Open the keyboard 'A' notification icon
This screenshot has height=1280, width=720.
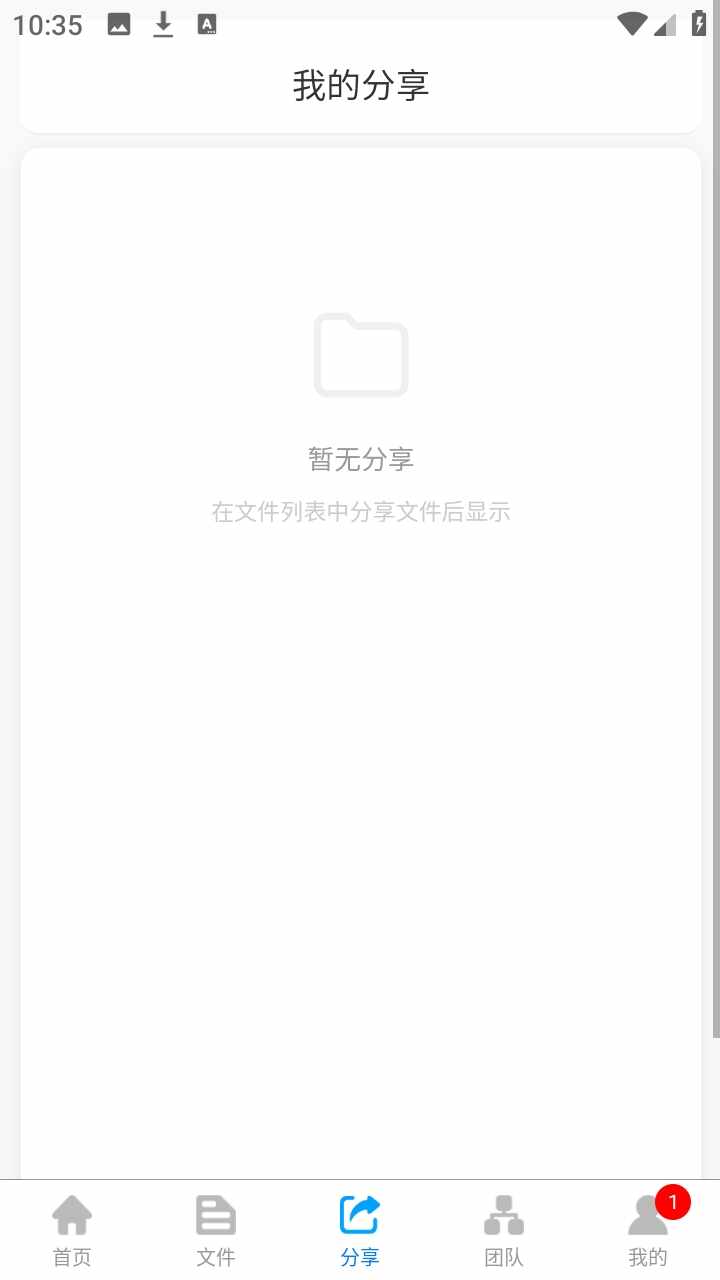click(x=207, y=24)
